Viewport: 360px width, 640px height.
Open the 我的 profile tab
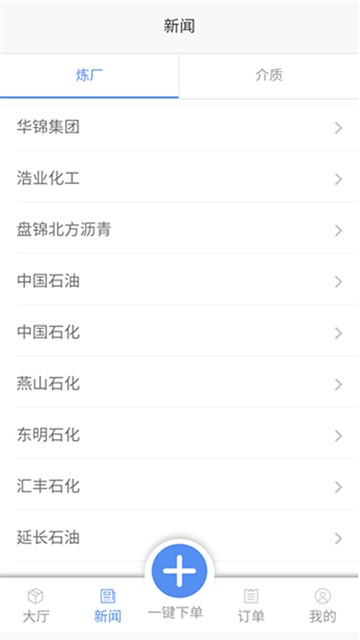[323, 606]
